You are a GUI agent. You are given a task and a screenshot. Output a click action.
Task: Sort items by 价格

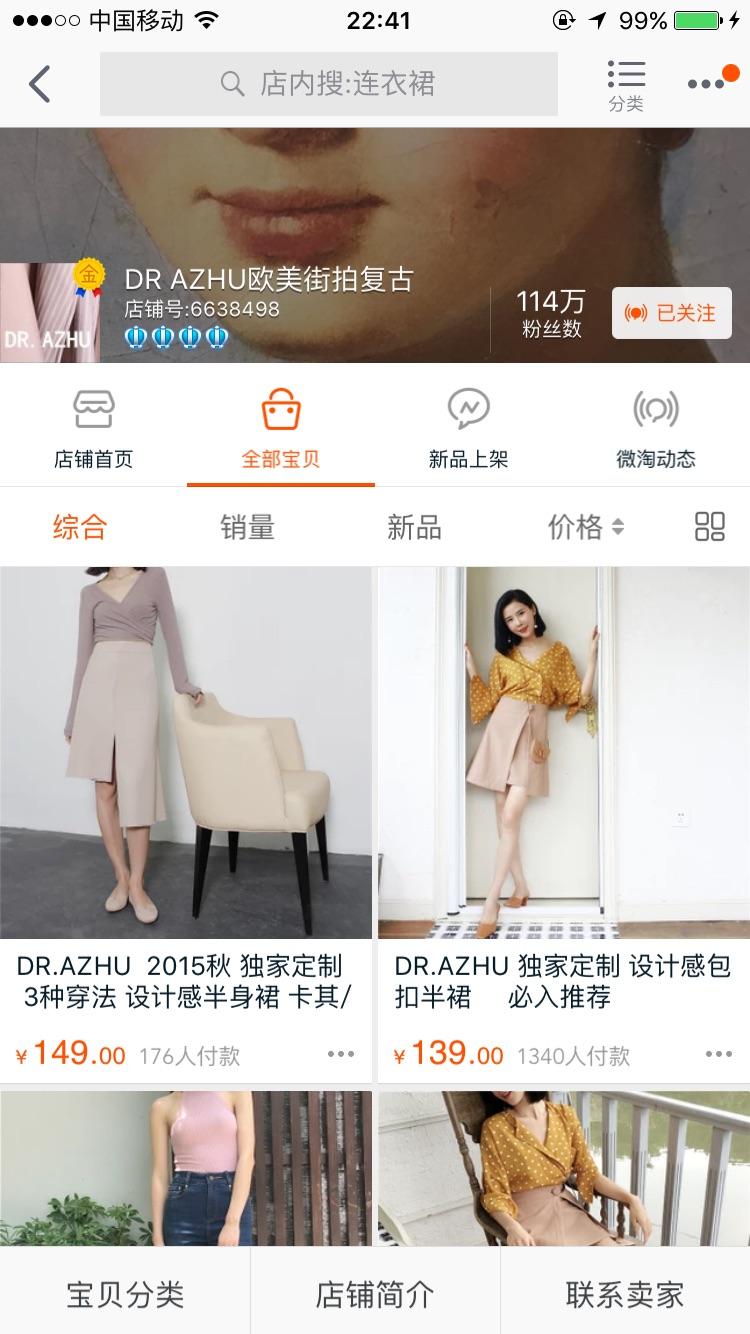[586, 527]
